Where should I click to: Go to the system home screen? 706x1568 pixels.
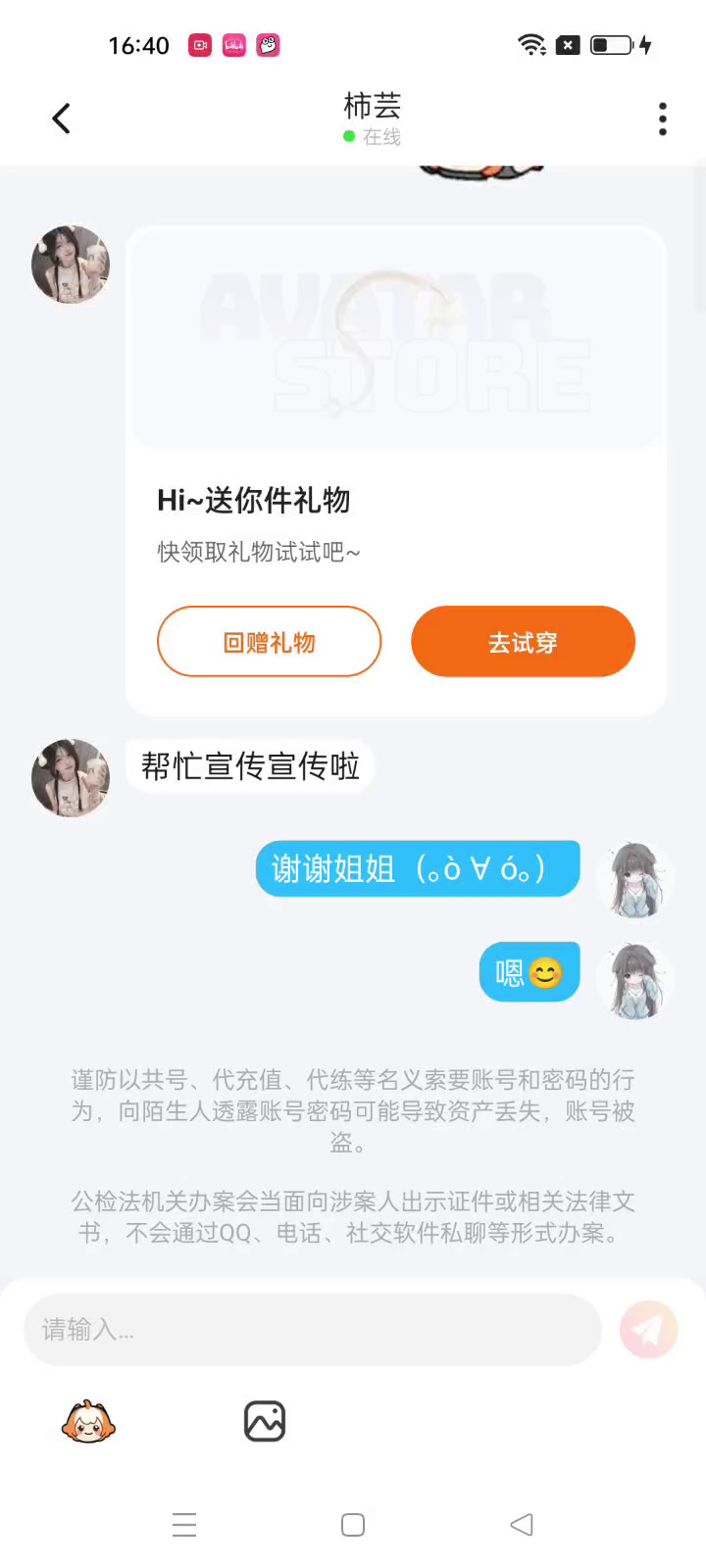(x=353, y=1525)
